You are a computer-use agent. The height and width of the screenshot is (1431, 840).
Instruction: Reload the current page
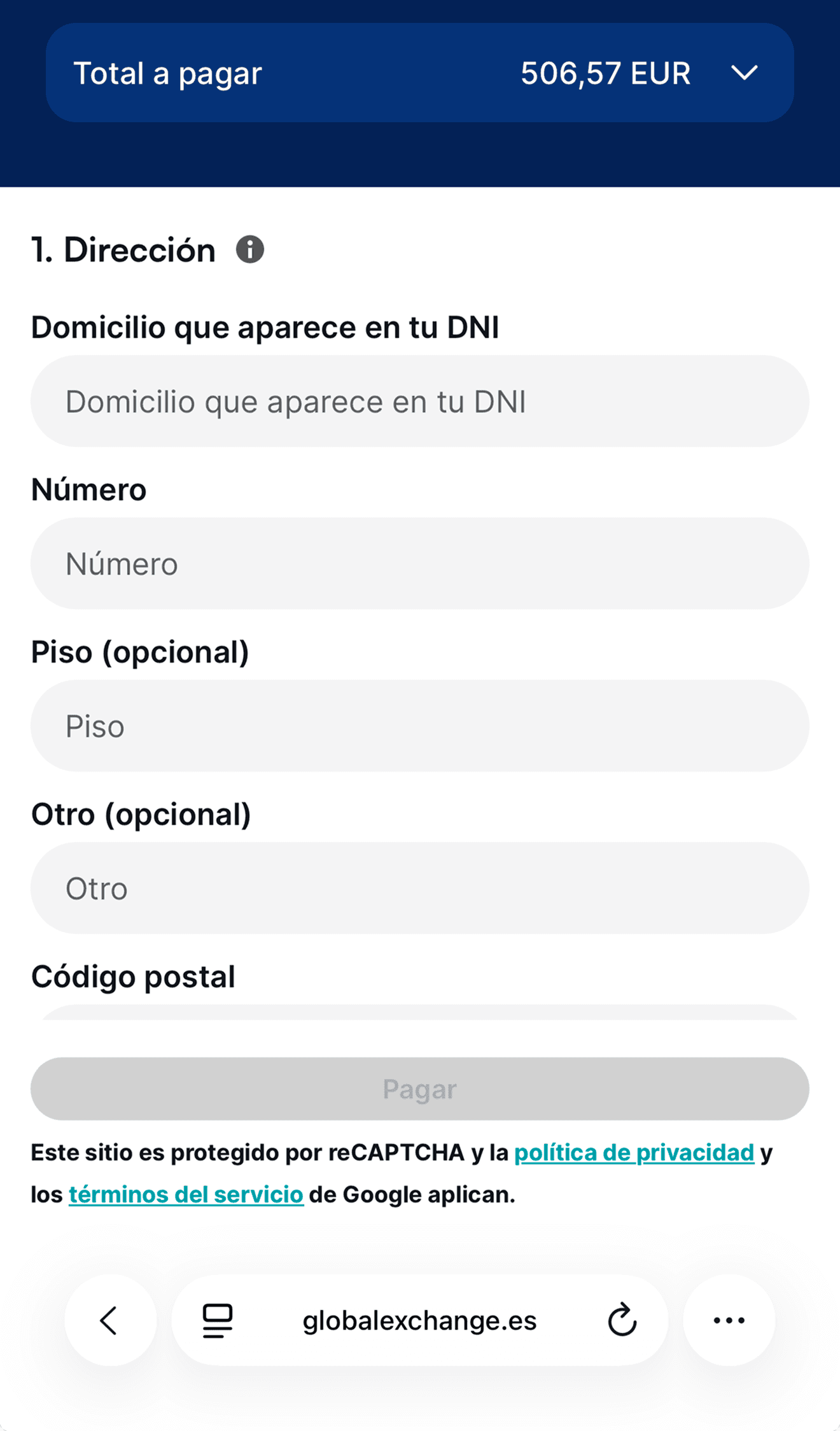click(x=622, y=1320)
